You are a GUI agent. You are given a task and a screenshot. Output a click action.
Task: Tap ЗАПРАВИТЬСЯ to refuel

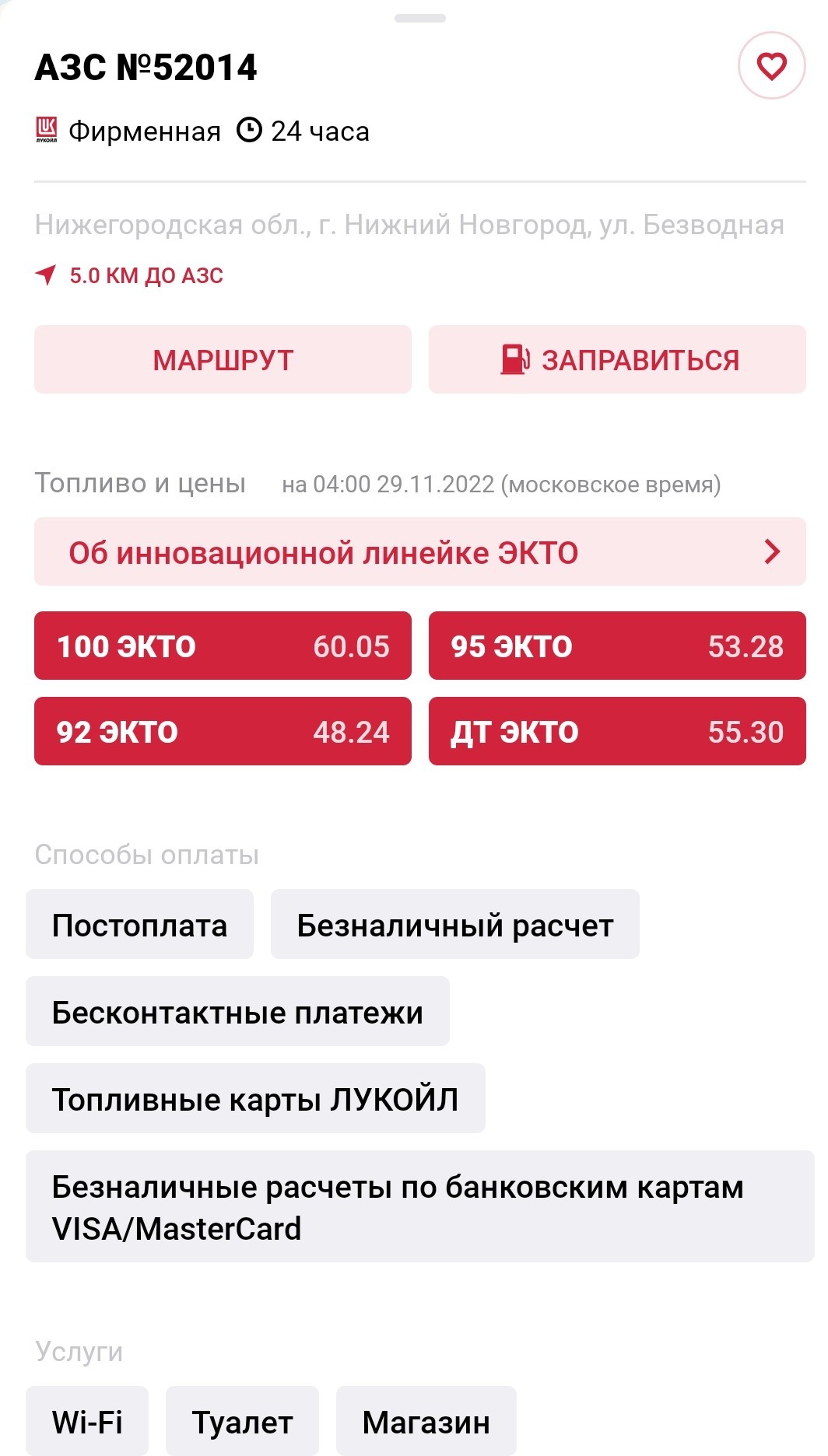[617, 359]
